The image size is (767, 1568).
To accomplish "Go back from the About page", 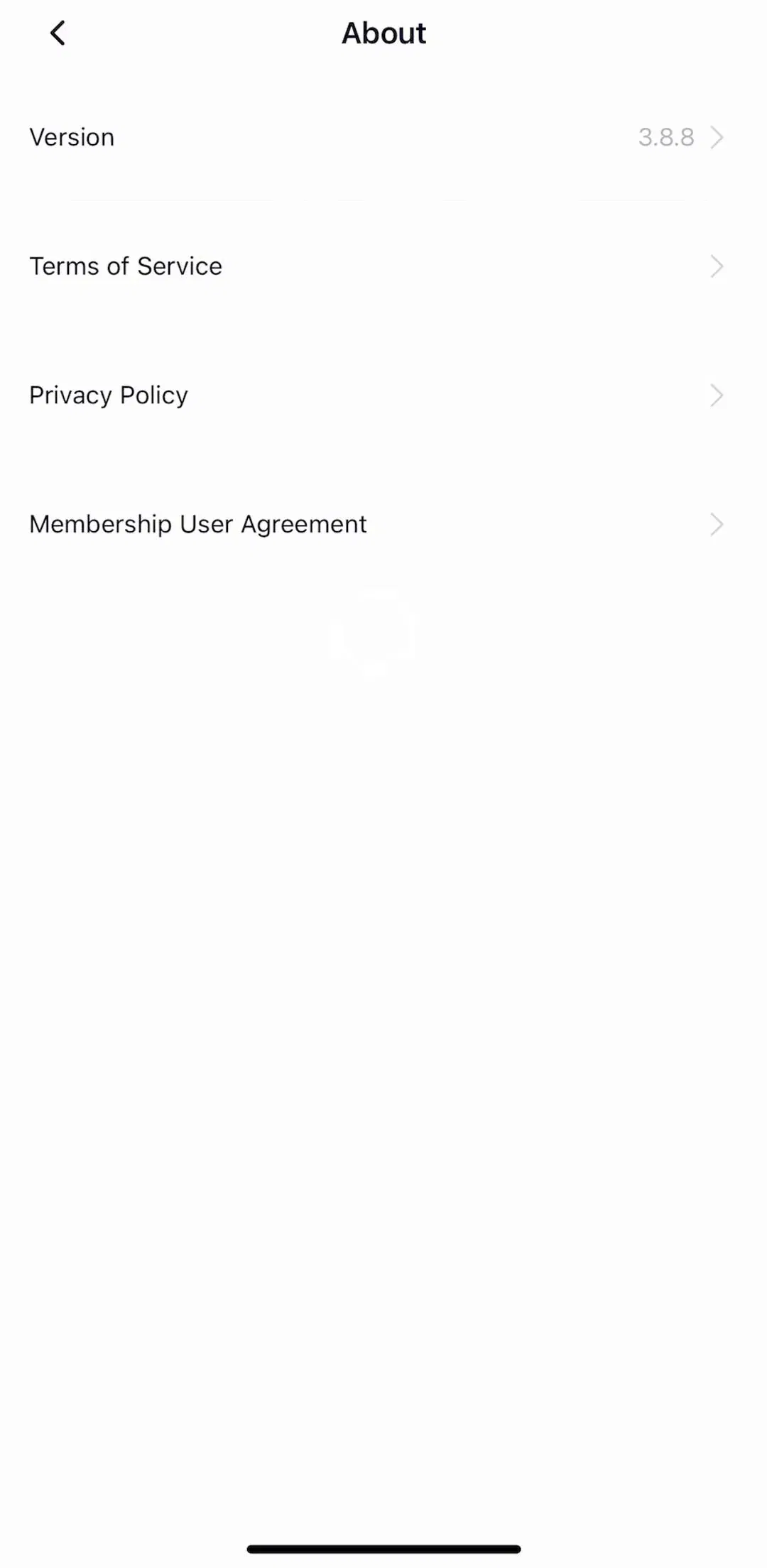I will 58,33.
